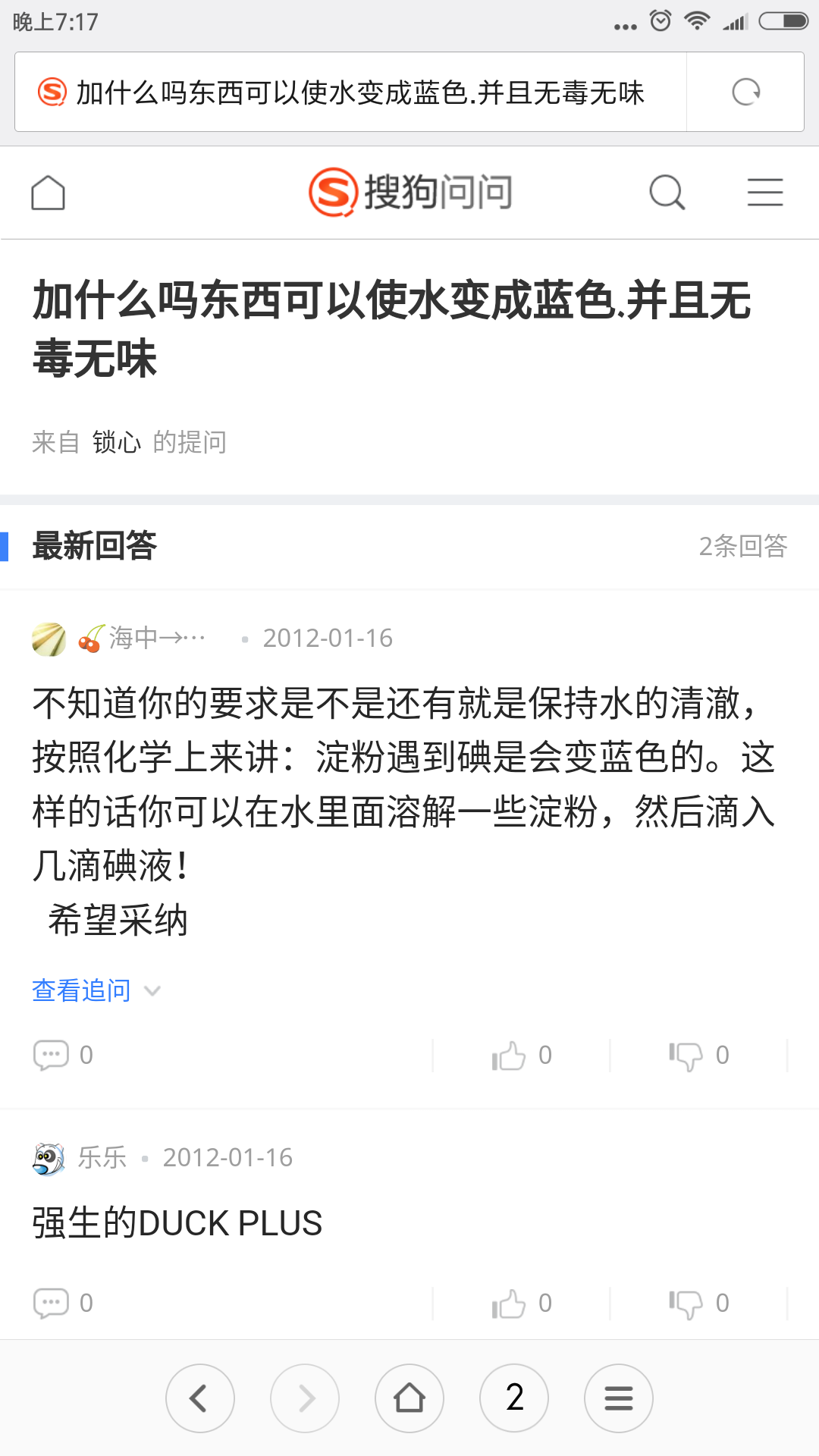The height and width of the screenshot is (1456, 819).
Task: Dislike 乐乐's answer
Action: point(699,1303)
